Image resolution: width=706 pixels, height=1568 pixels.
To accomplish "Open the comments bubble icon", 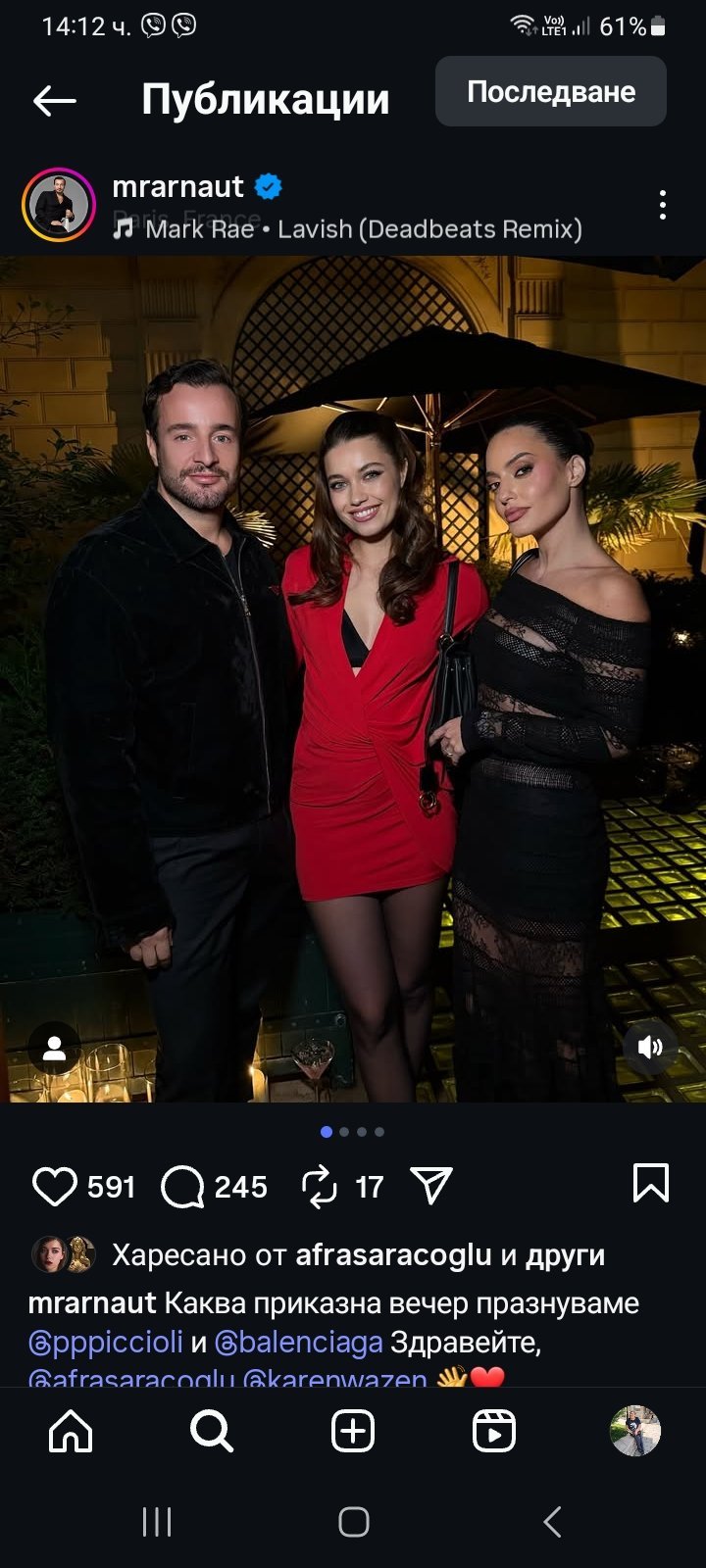I will 182,1187.
